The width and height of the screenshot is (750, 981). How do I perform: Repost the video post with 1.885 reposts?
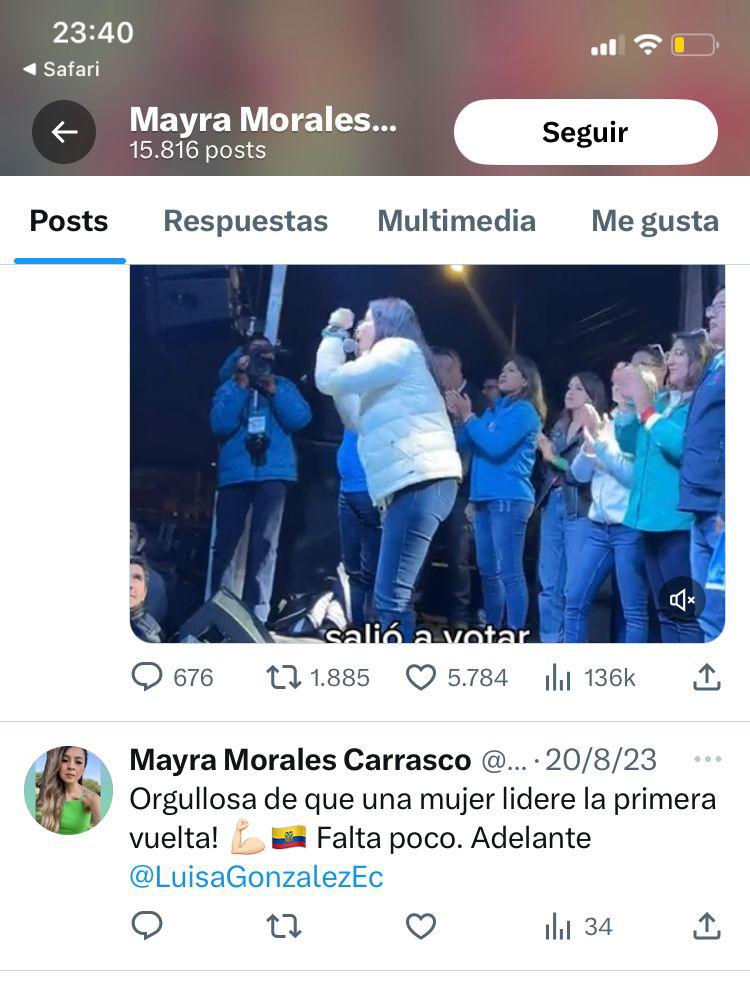pyautogui.click(x=284, y=677)
